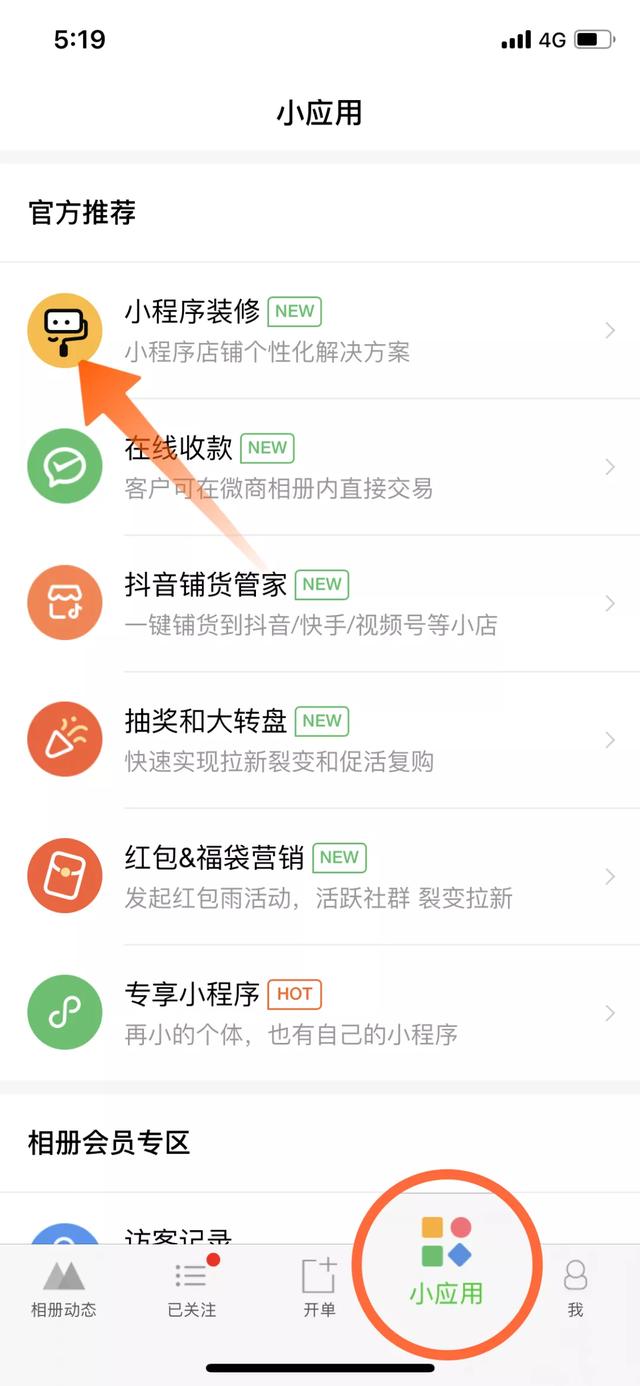Select the 小应用 tab
This screenshot has height=1386, width=640.
coord(446,1265)
